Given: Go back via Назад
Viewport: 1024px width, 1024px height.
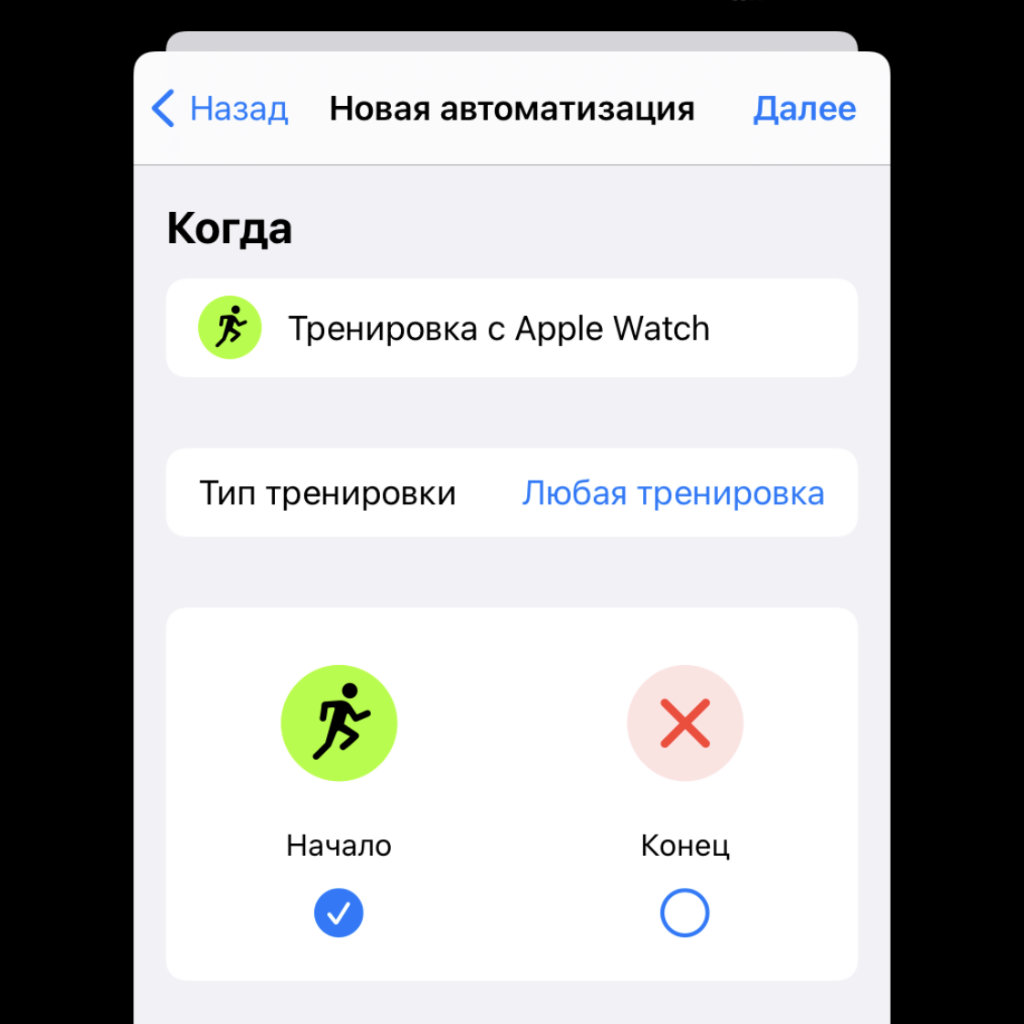Looking at the screenshot, I should pos(220,108).
